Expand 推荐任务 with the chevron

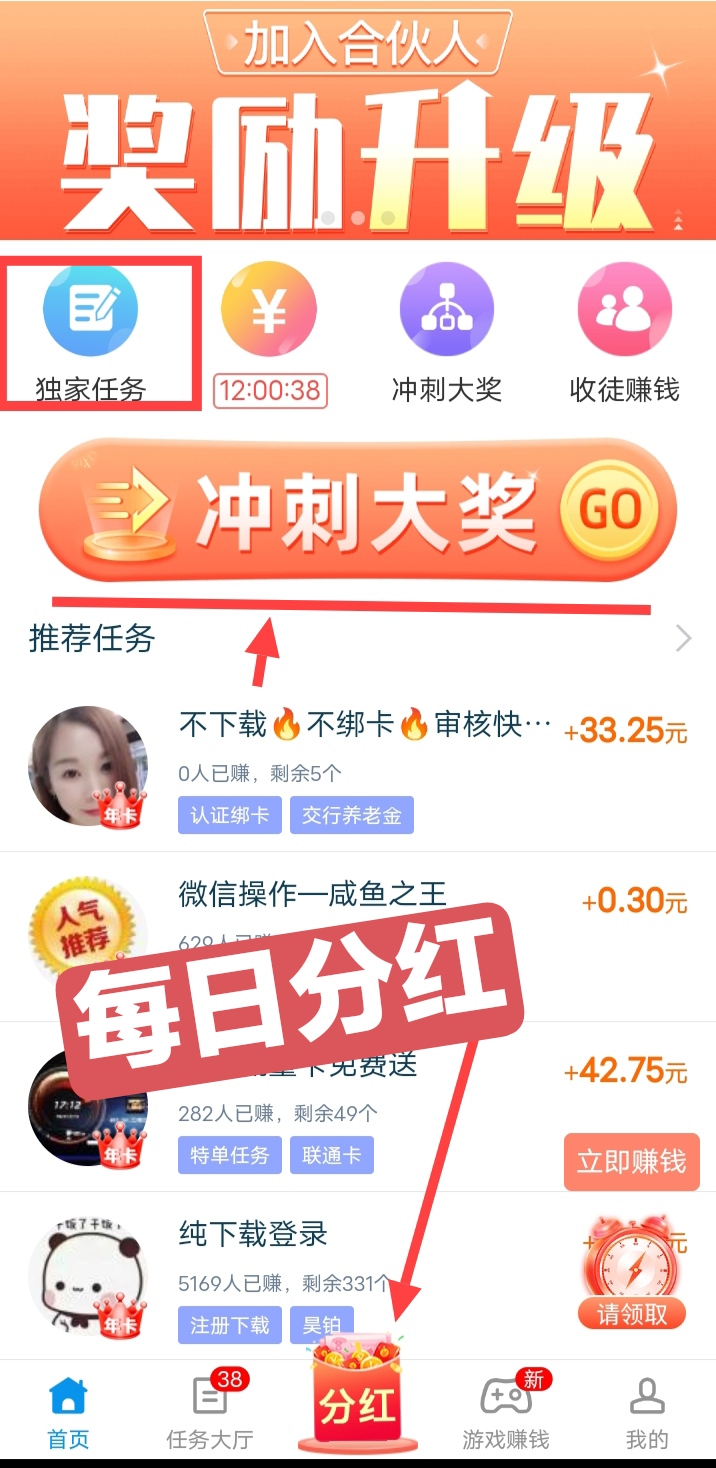683,638
